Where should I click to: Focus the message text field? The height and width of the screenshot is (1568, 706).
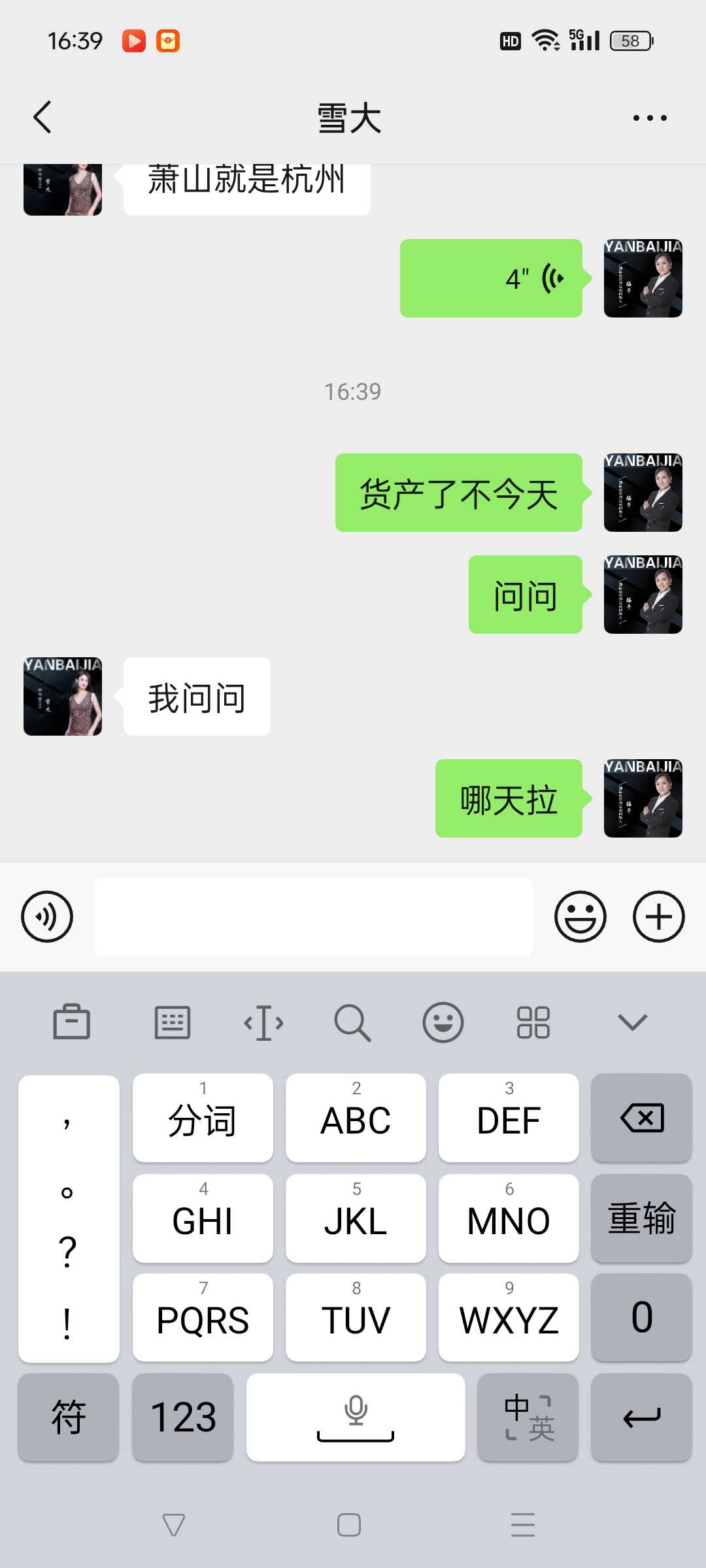[314, 916]
